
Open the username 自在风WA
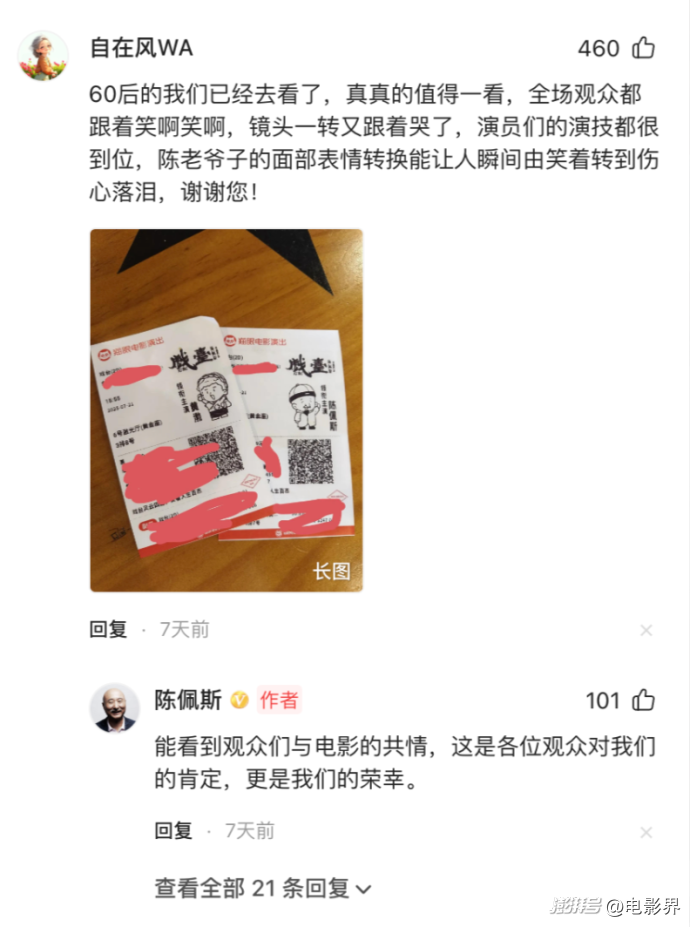(141, 48)
